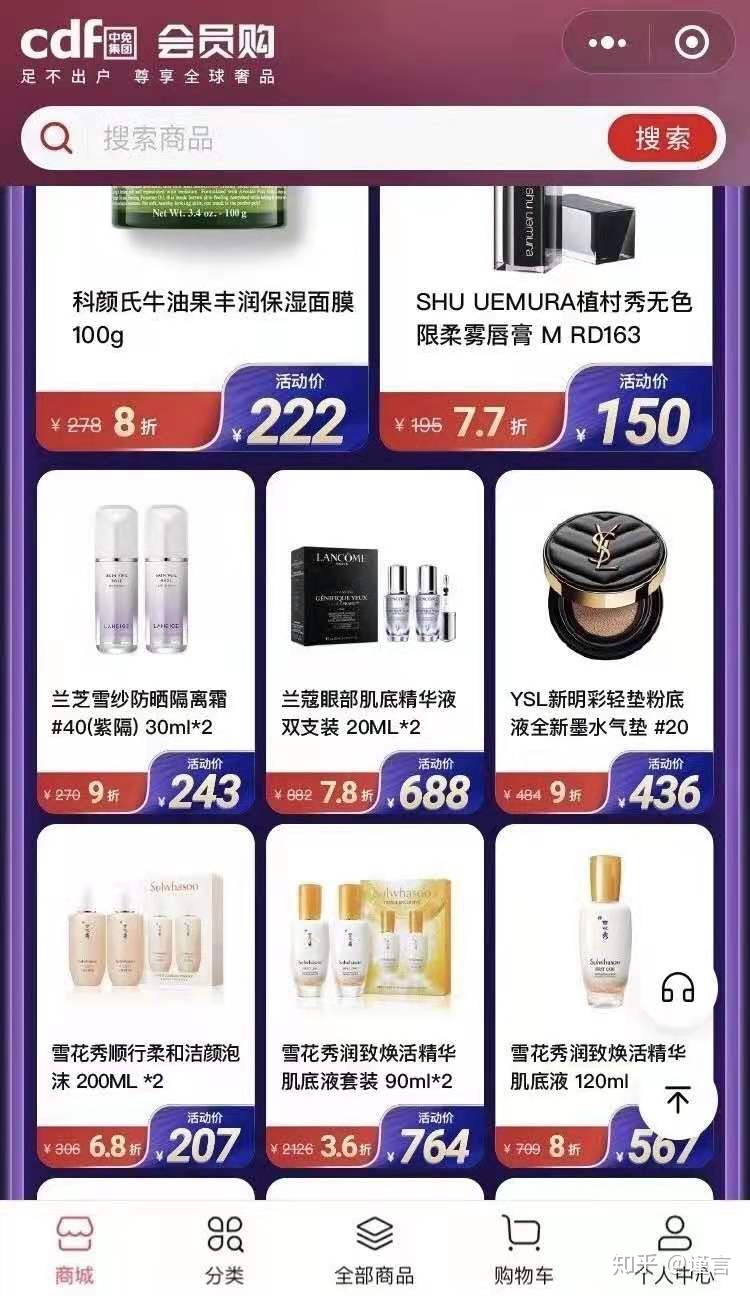Switch to the 商城 tab
Viewport: 750px width, 1296px height.
tap(75, 1249)
